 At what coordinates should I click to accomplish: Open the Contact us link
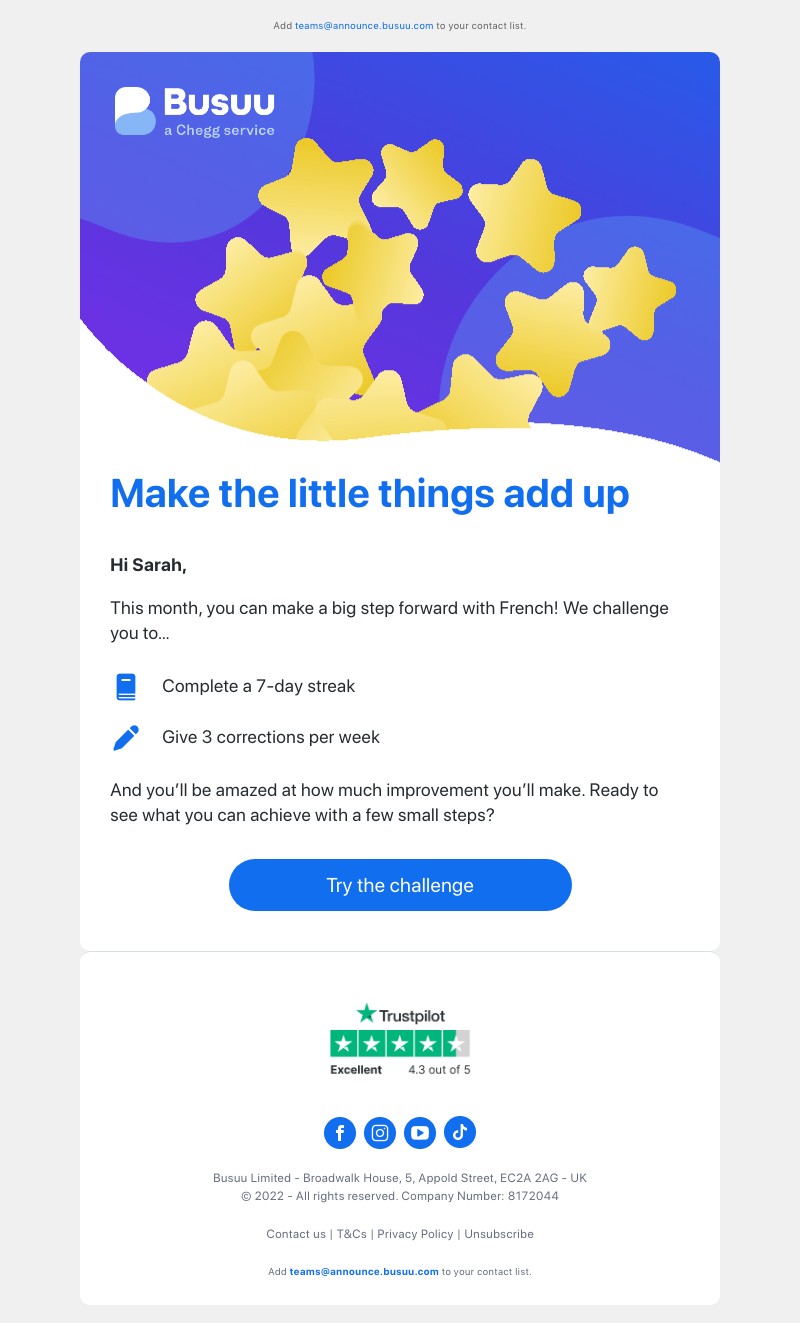pos(296,1234)
